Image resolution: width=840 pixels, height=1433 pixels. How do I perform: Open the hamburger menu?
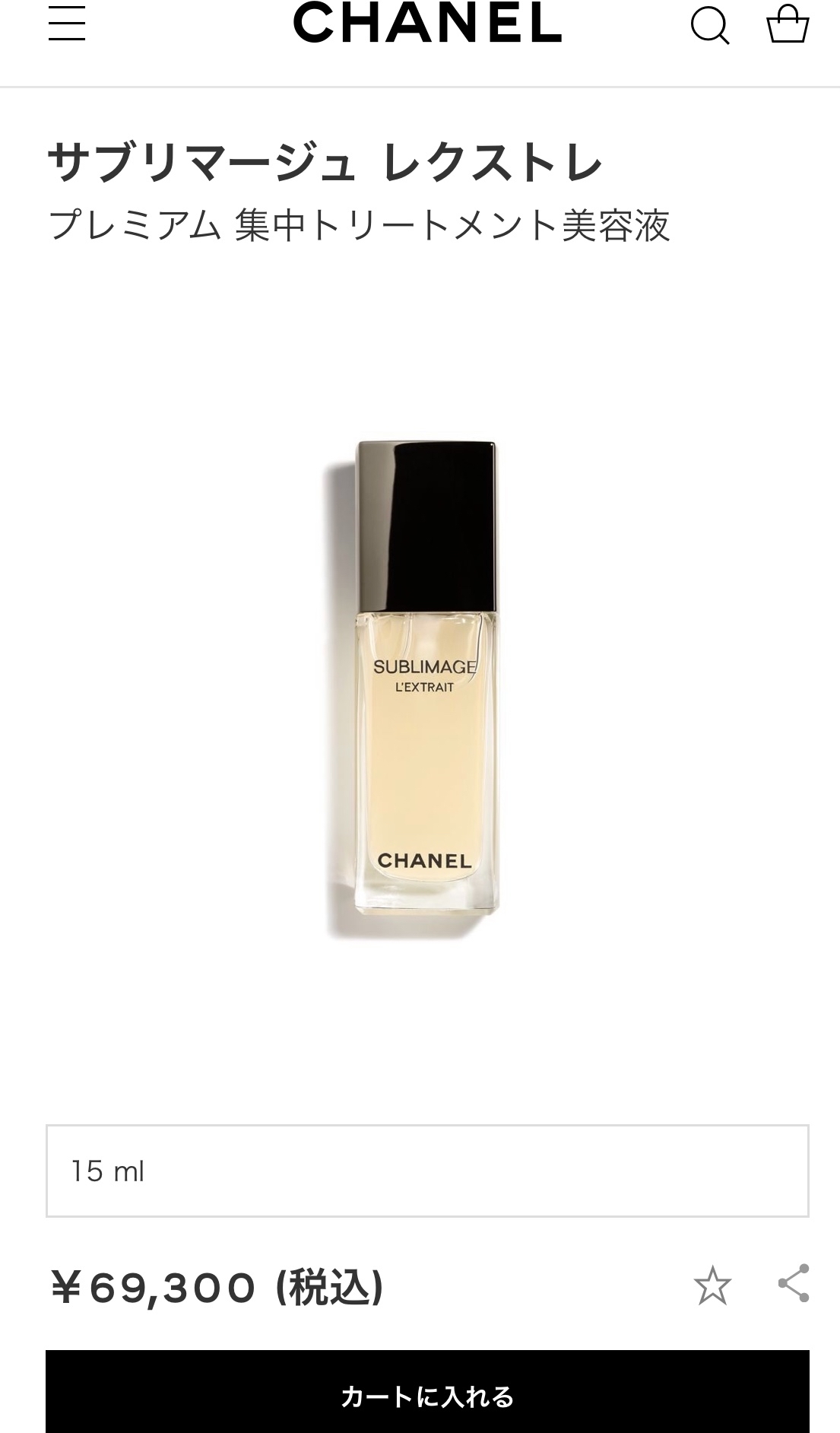pos(67,23)
